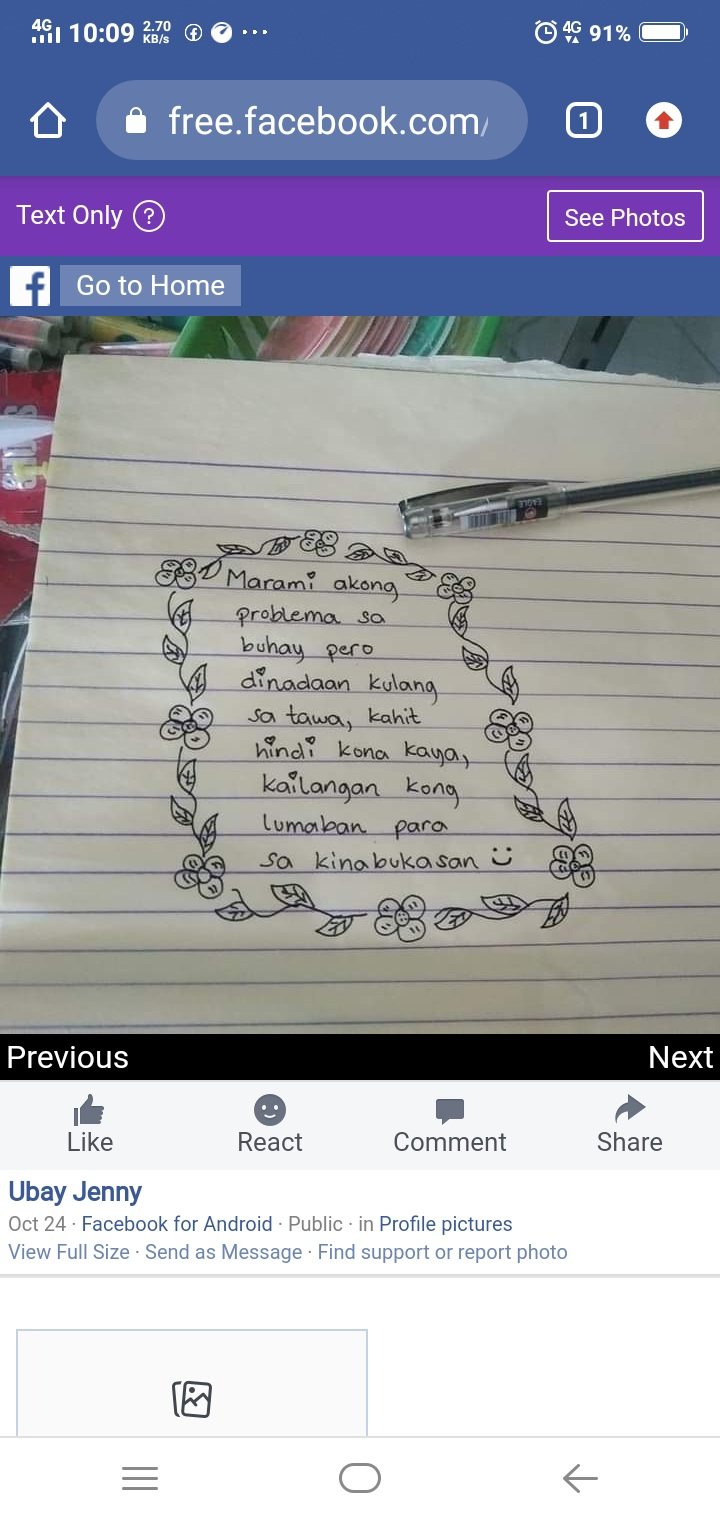
Task: Open the browser home page icon
Action: tap(48, 122)
